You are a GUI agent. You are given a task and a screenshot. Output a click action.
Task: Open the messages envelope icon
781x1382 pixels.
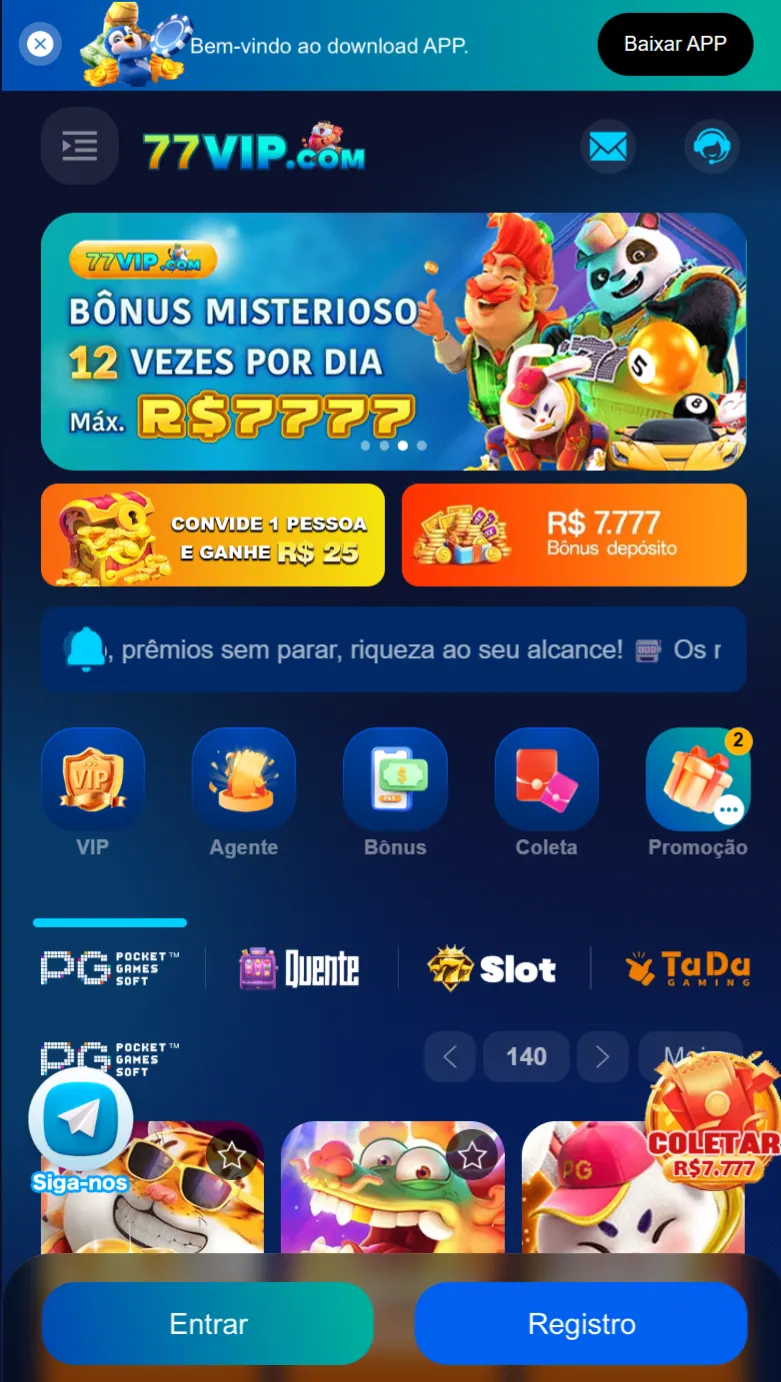click(x=608, y=148)
